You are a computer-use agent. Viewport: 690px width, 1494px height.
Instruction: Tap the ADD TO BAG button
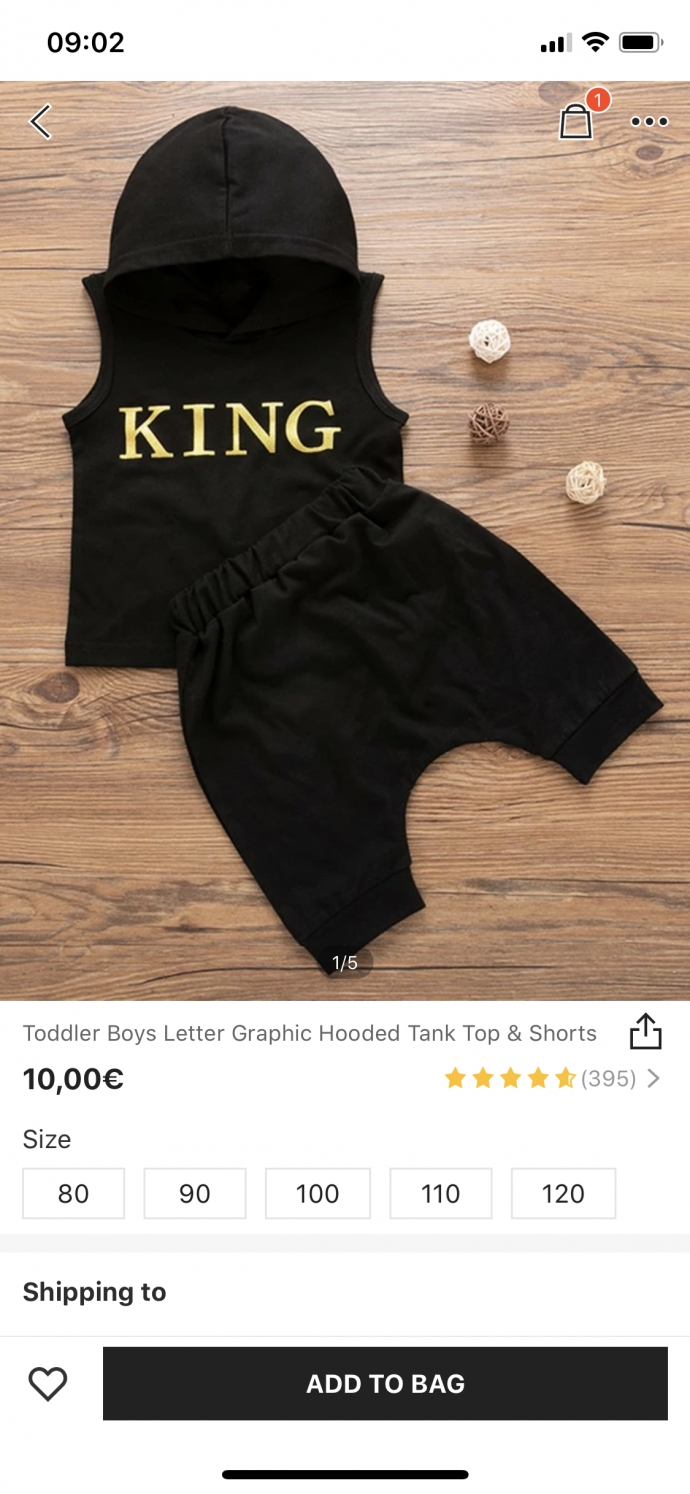(x=385, y=1383)
